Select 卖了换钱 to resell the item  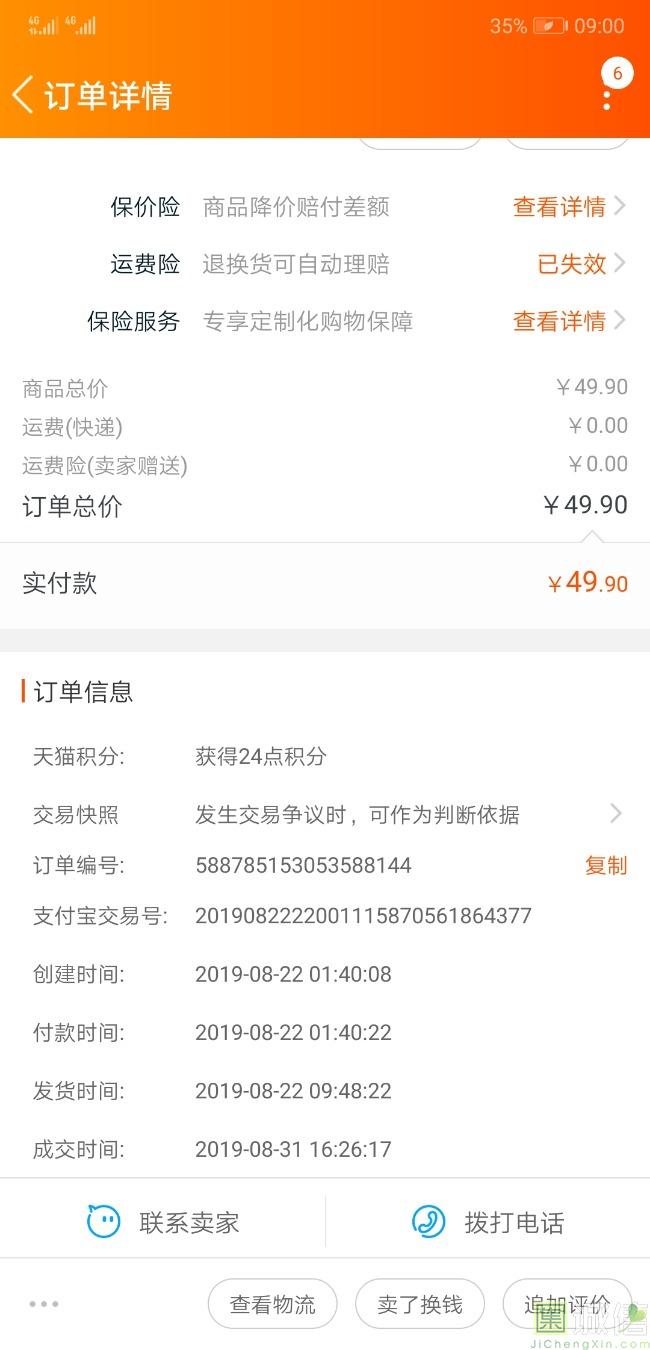coord(420,1304)
